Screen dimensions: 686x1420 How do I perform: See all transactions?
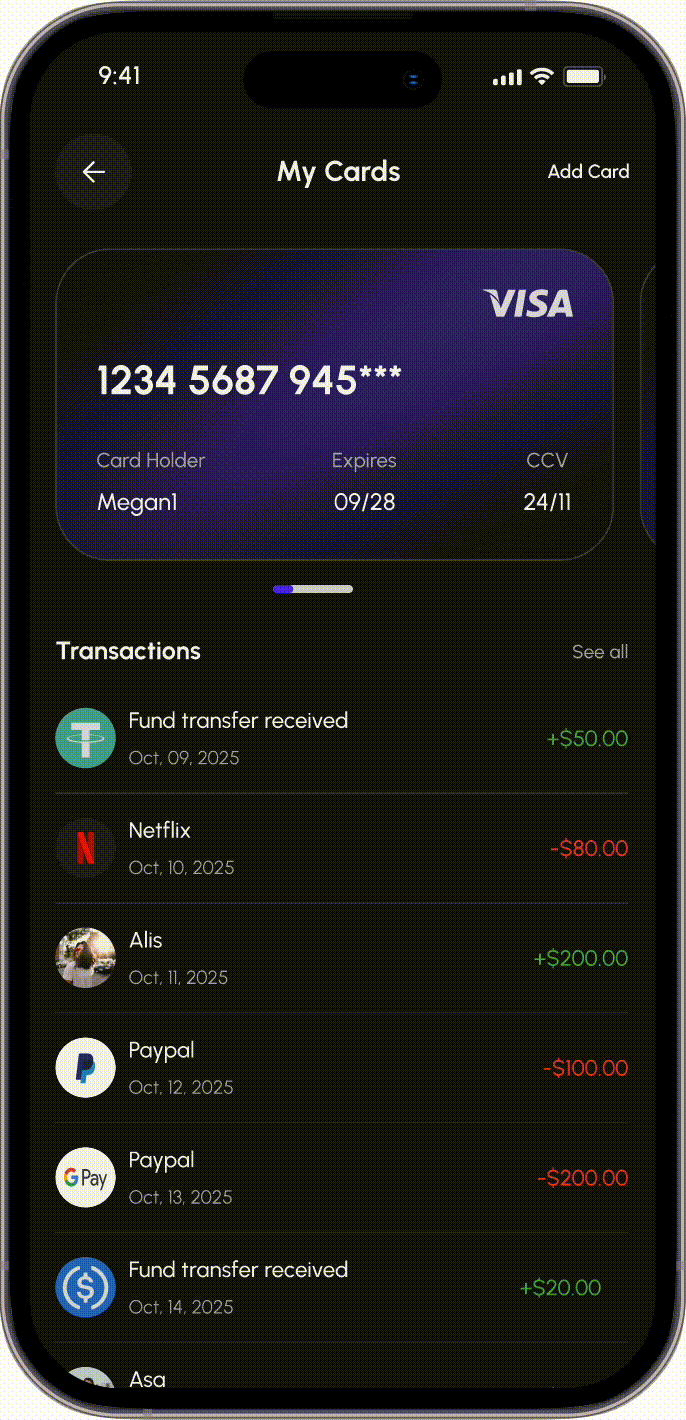point(599,652)
